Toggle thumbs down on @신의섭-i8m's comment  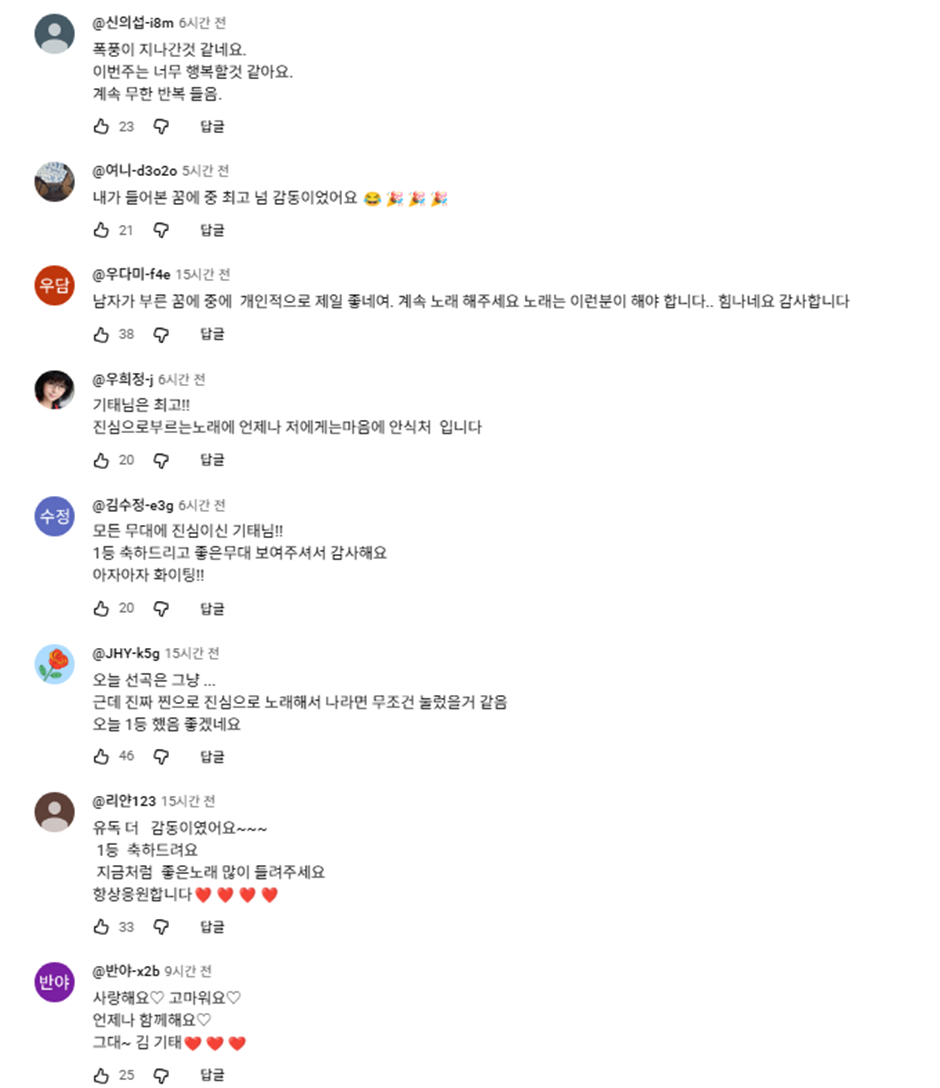(x=159, y=126)
